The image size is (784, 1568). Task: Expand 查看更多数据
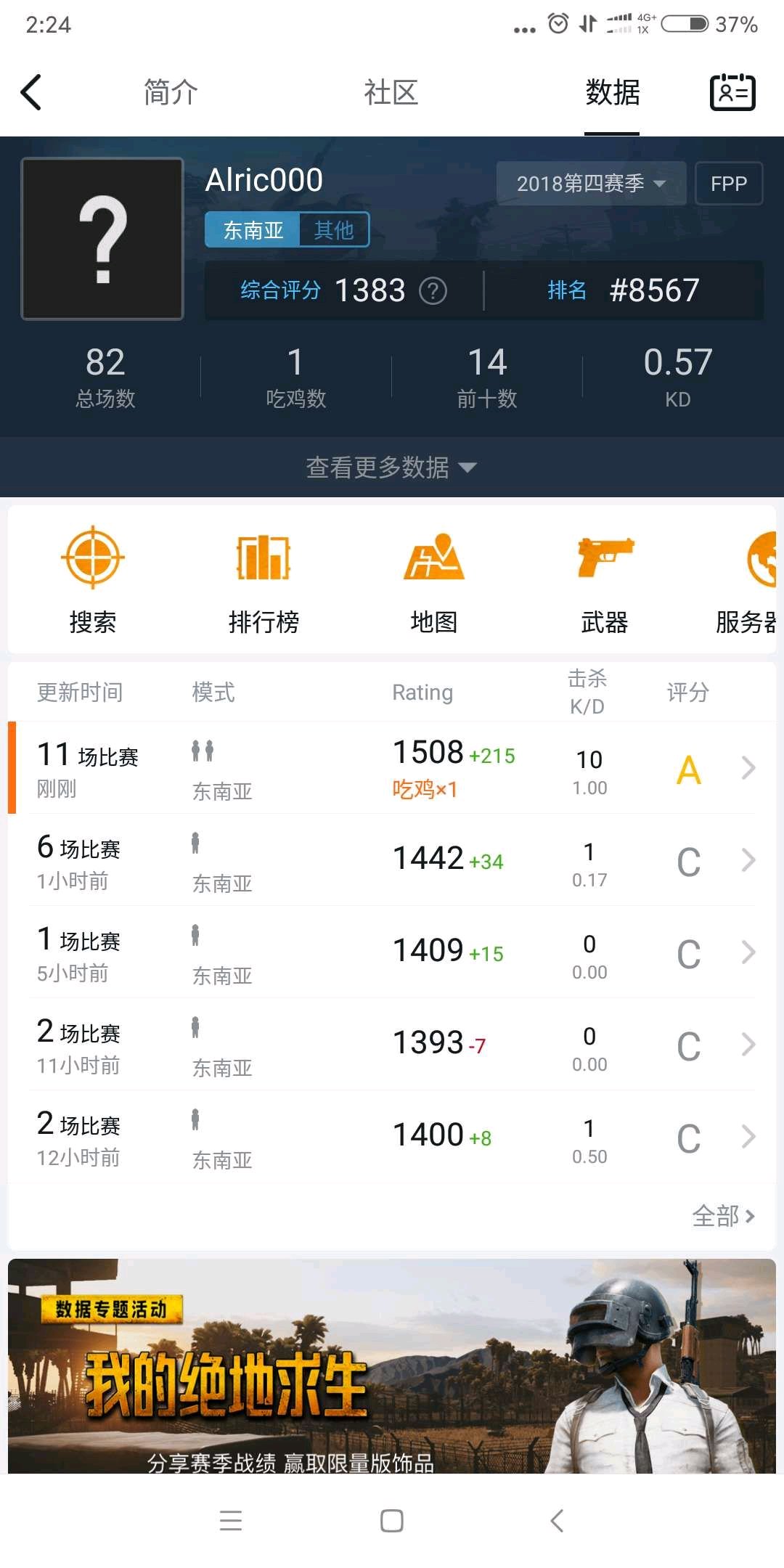pos(392,467)
